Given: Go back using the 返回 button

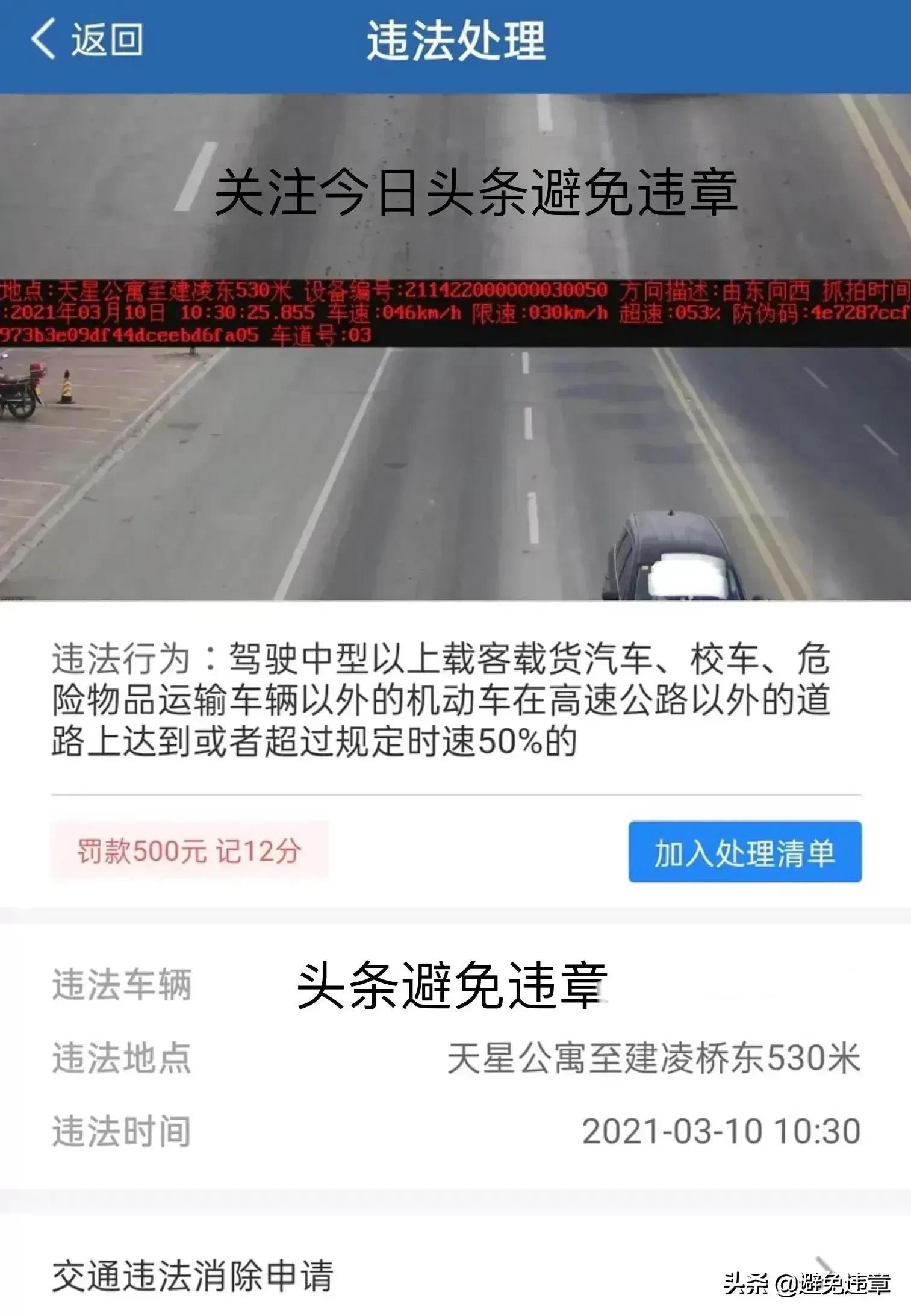Looking at the screenshot, I should coord(87,40).
